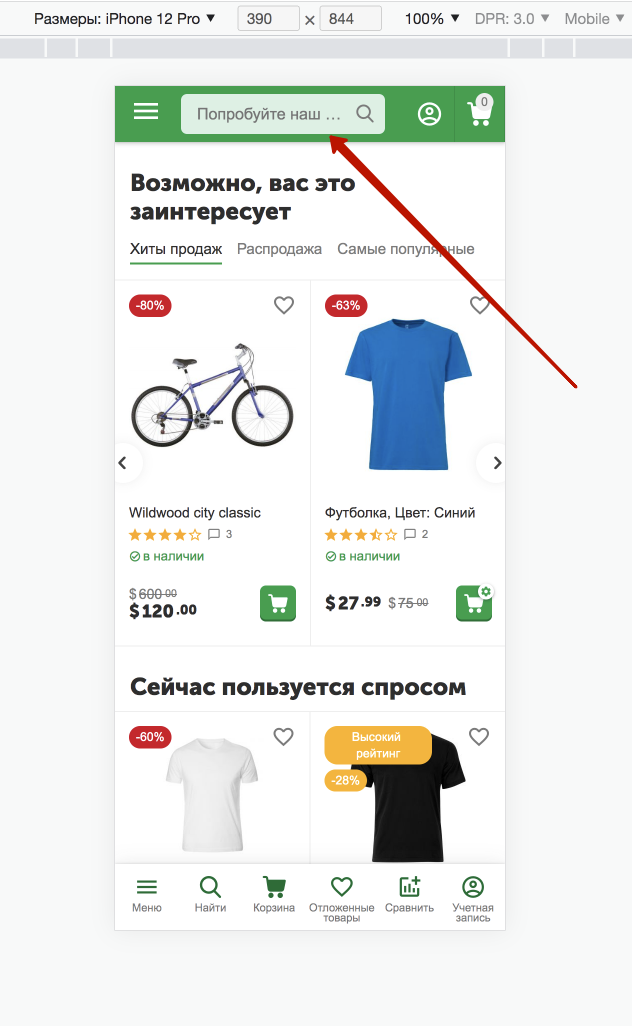Add Wildwood city classic to cart
The width and height of the screenshot is (632, 1026).
pos(278,604)
